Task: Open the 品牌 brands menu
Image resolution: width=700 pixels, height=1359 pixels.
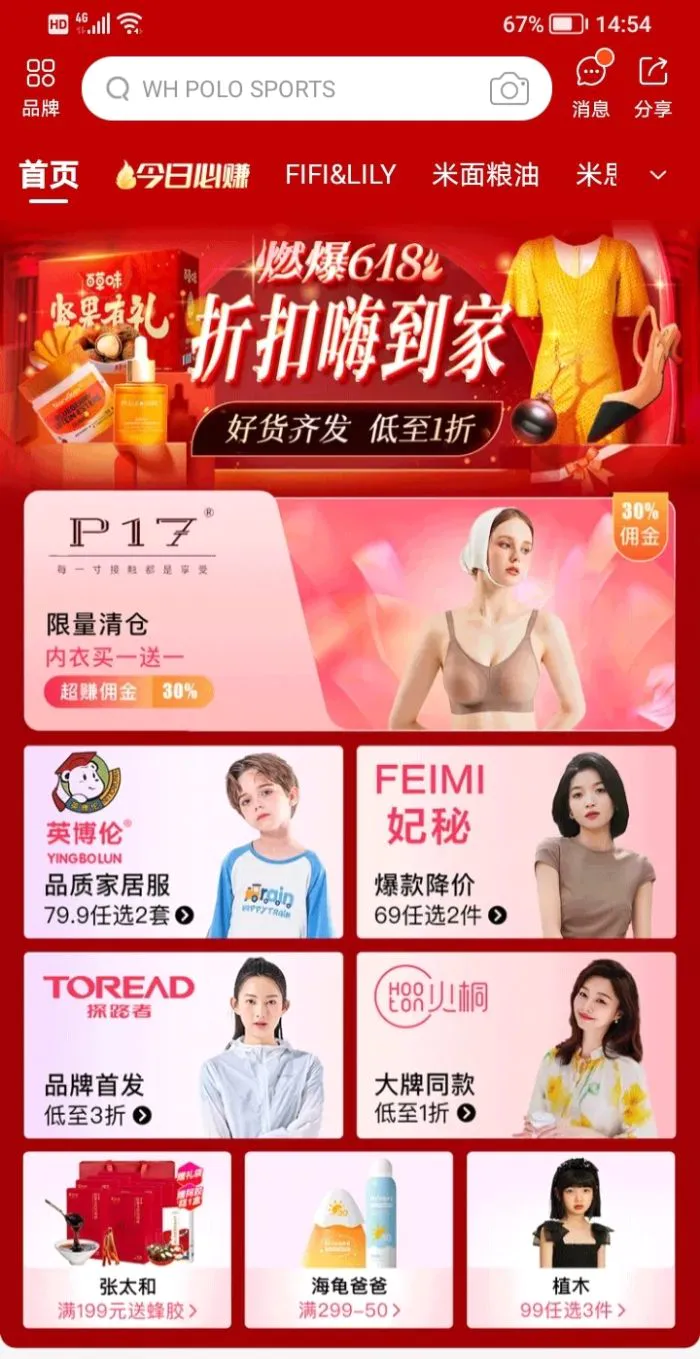Action: 41,87
